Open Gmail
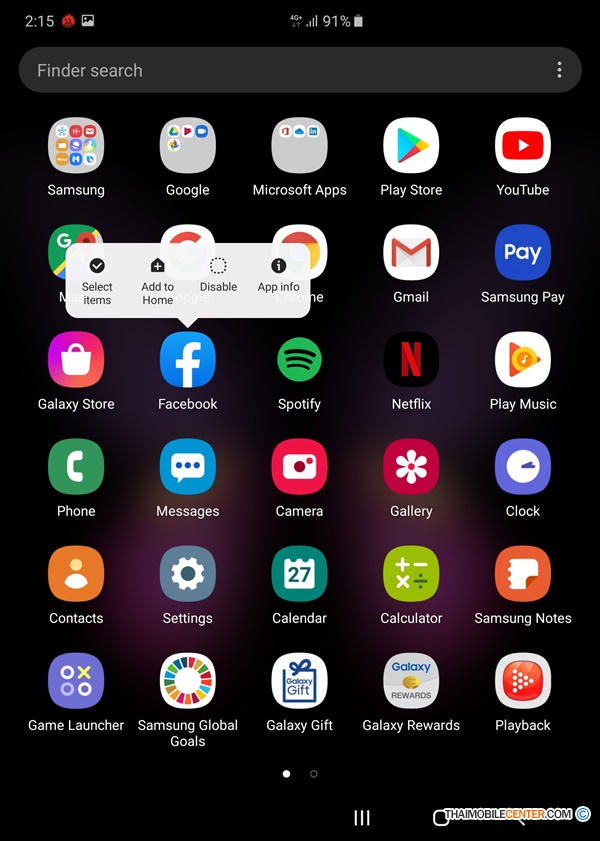 pos(411,253)
